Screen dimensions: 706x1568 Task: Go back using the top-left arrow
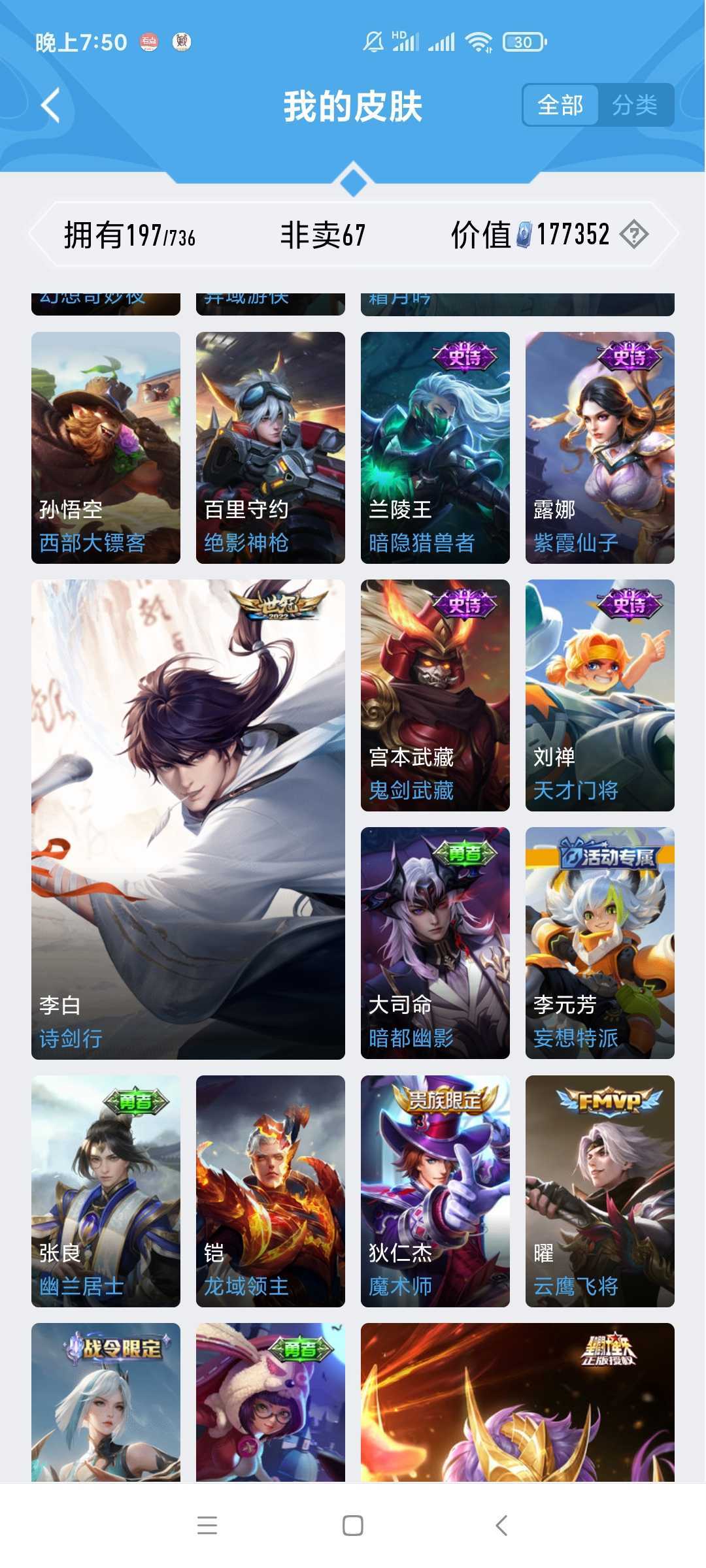point(51,105)
